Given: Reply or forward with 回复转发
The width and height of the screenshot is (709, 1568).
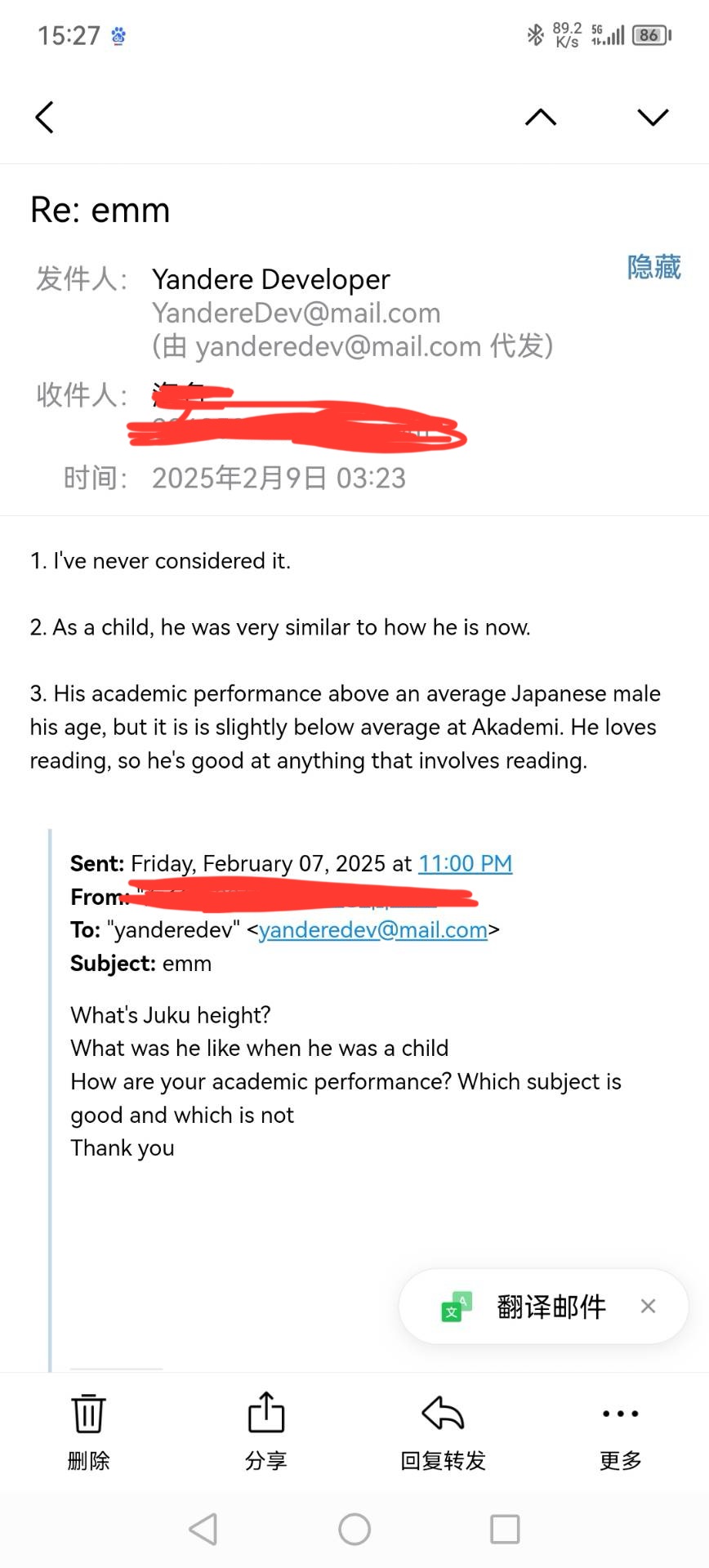Looking at the screenshot, I should 443,1432.
